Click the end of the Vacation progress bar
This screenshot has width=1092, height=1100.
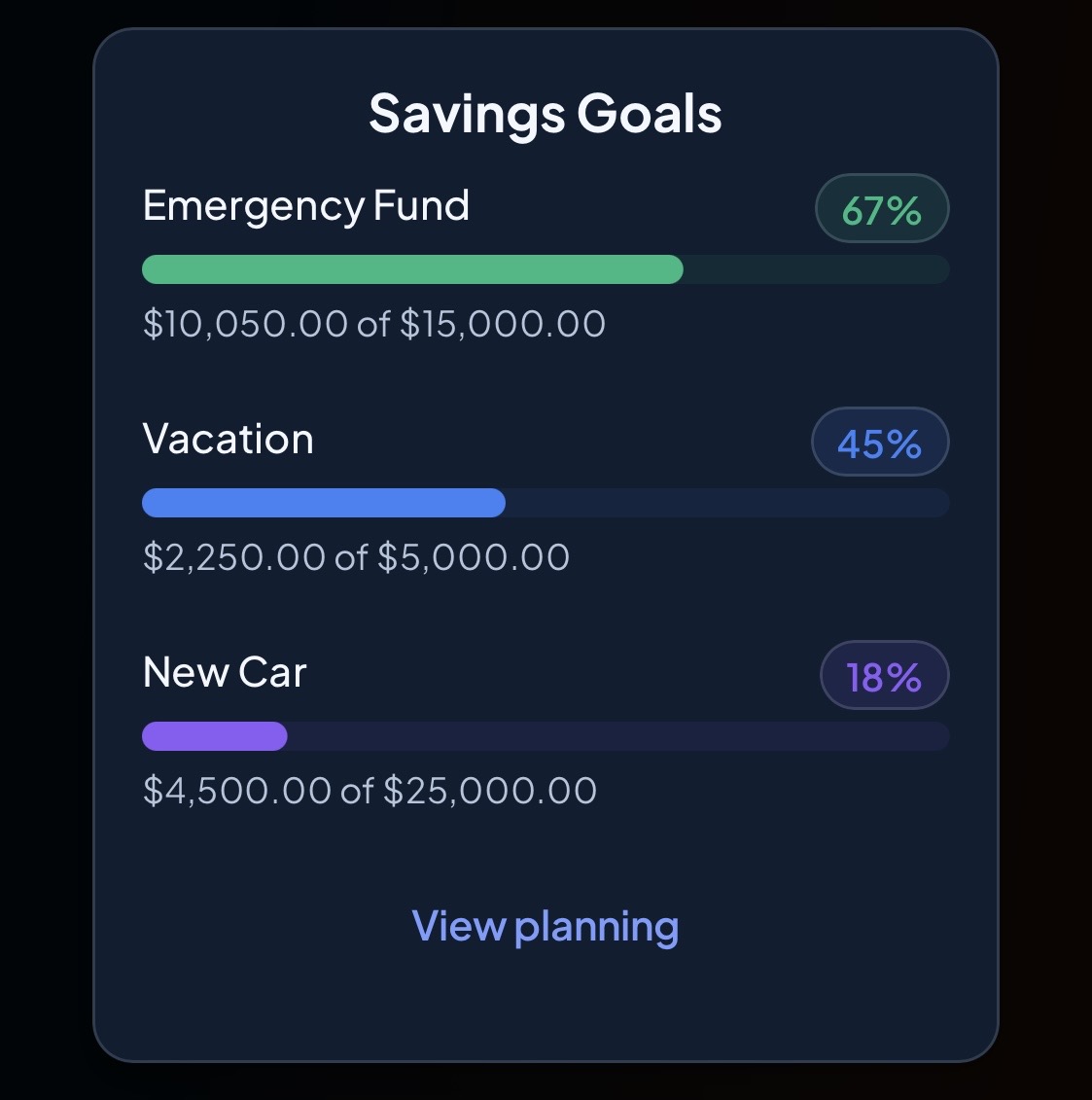point(933,503)
